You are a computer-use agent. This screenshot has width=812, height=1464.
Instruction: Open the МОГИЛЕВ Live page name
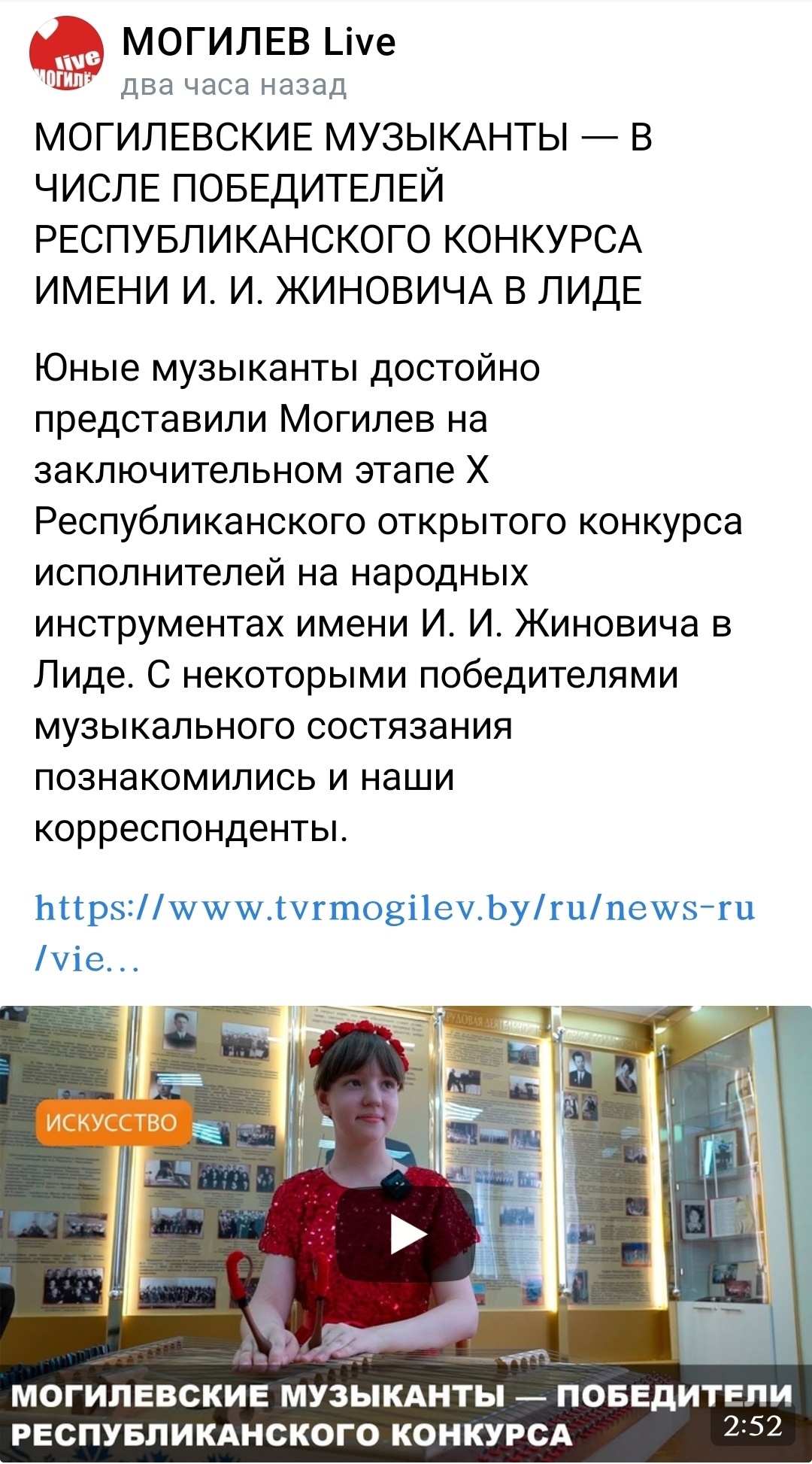click(x=259, y=42)
